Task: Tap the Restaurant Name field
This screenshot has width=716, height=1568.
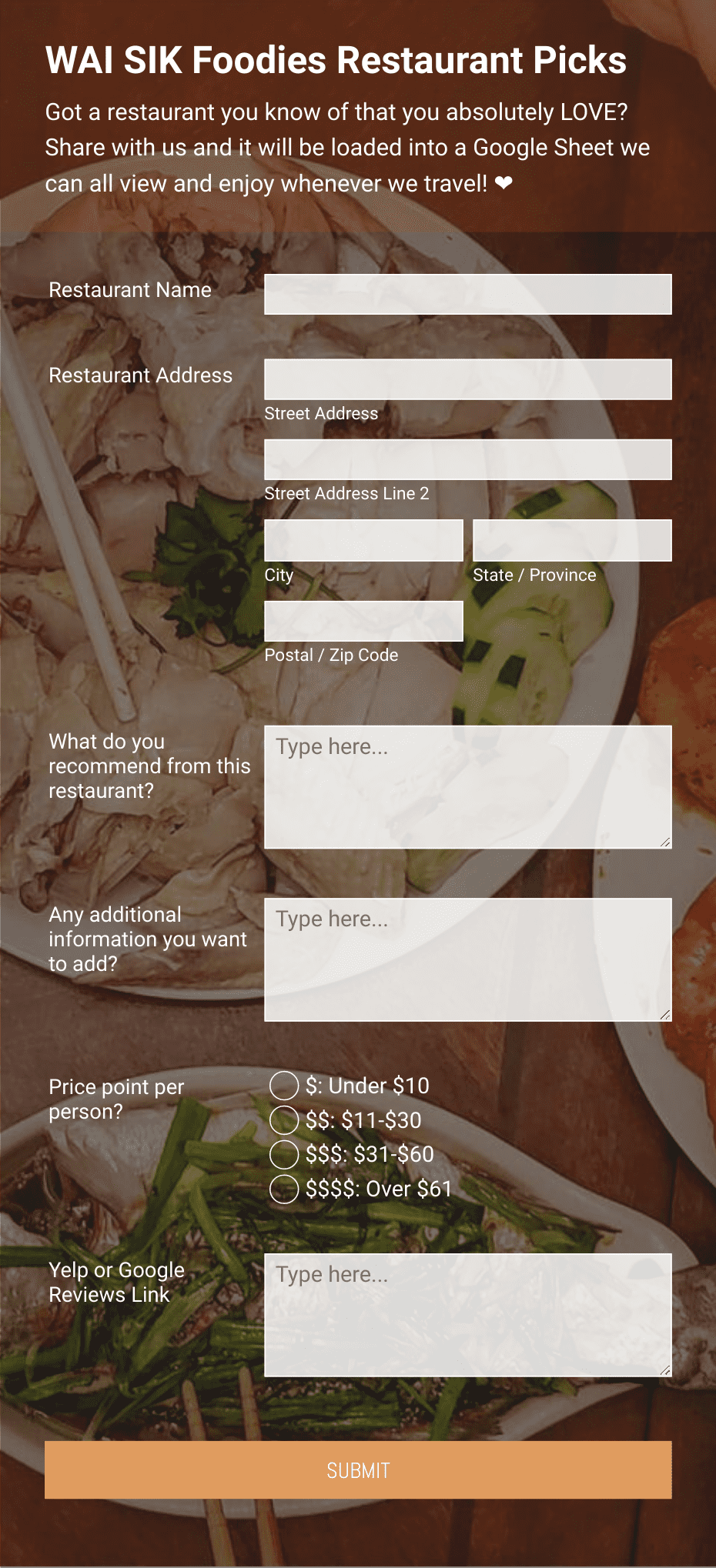Action: [x=468, y=294]
